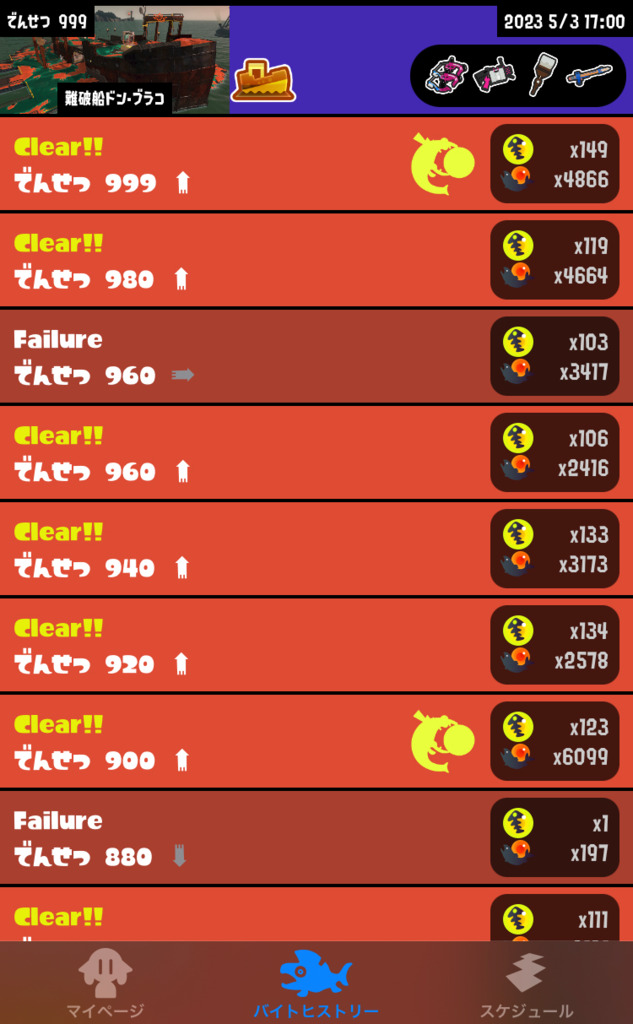
Task: Switch to the マイページ tab
Action: coord(105,984)
